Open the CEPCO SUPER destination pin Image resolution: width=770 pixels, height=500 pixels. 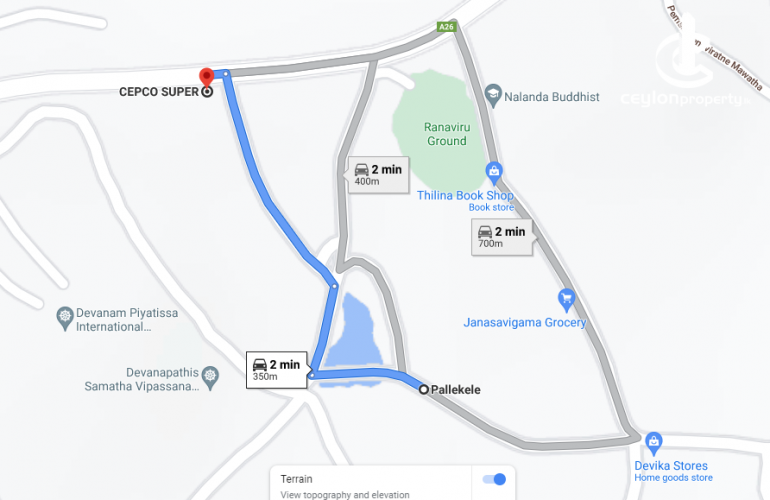click(x=207, y=76)
